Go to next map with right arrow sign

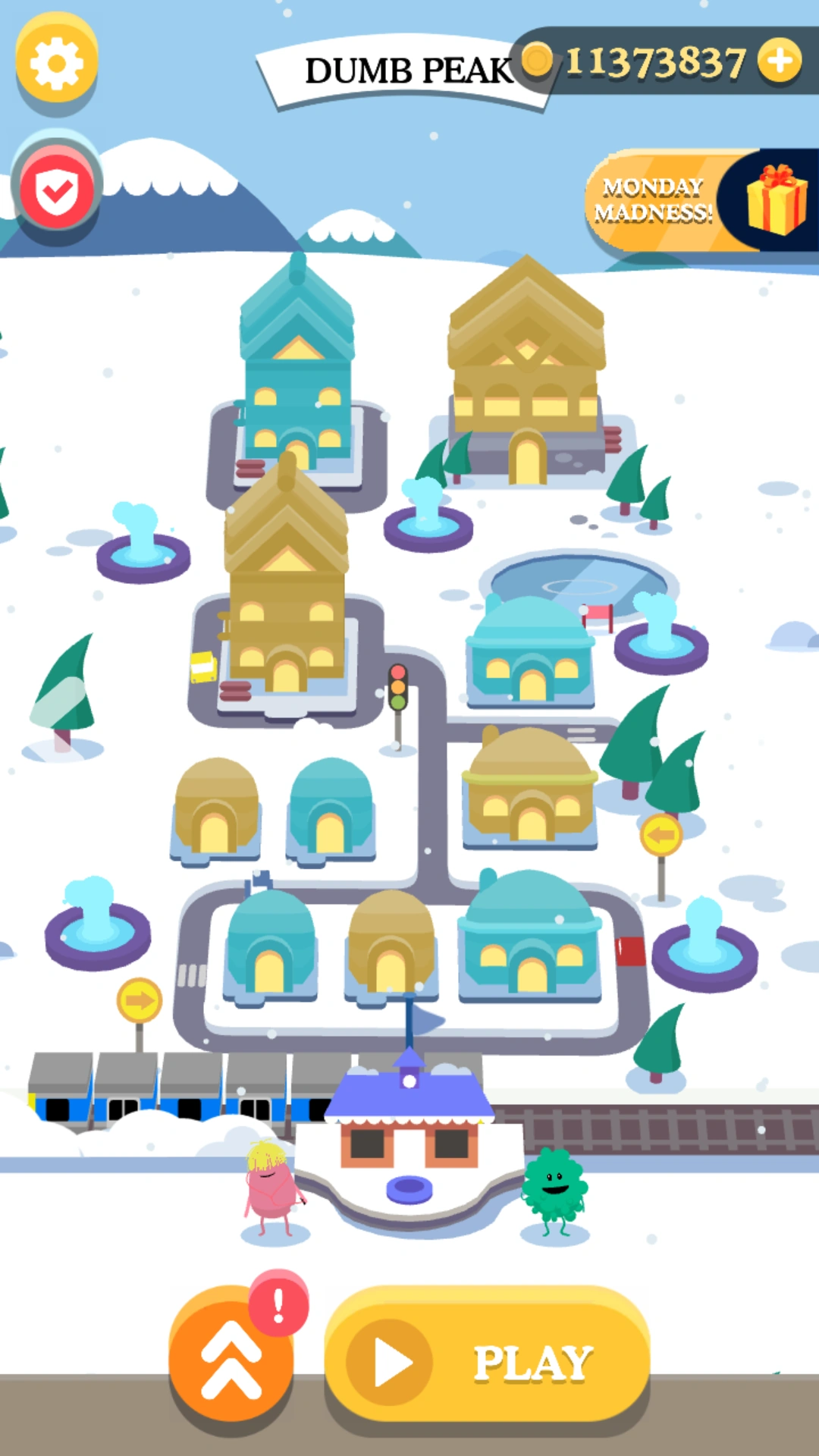(x=140, y=1000)
